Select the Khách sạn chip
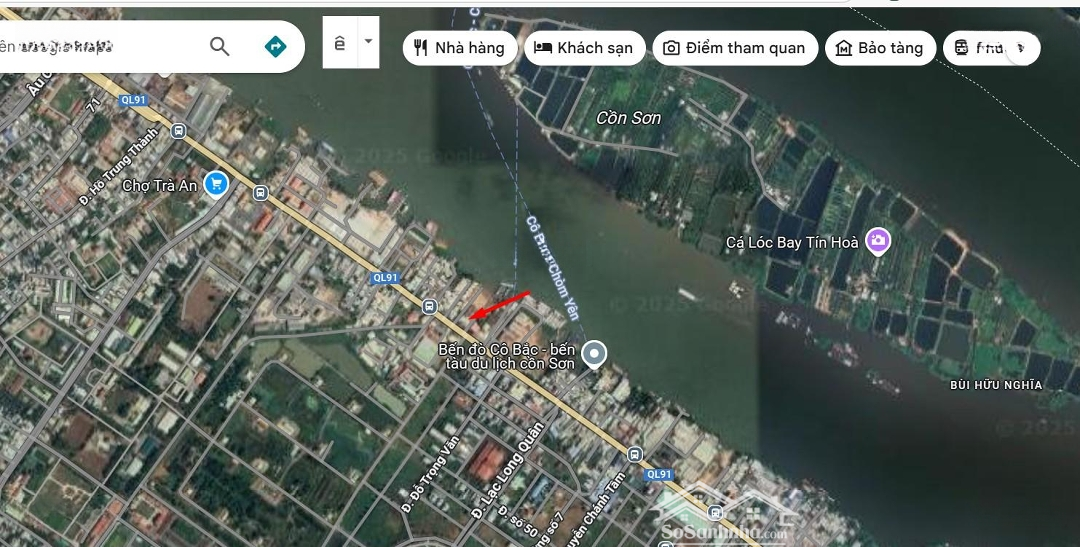This screenshot has height=547, width=1080. pyautogui.click(x=583, y=48)
